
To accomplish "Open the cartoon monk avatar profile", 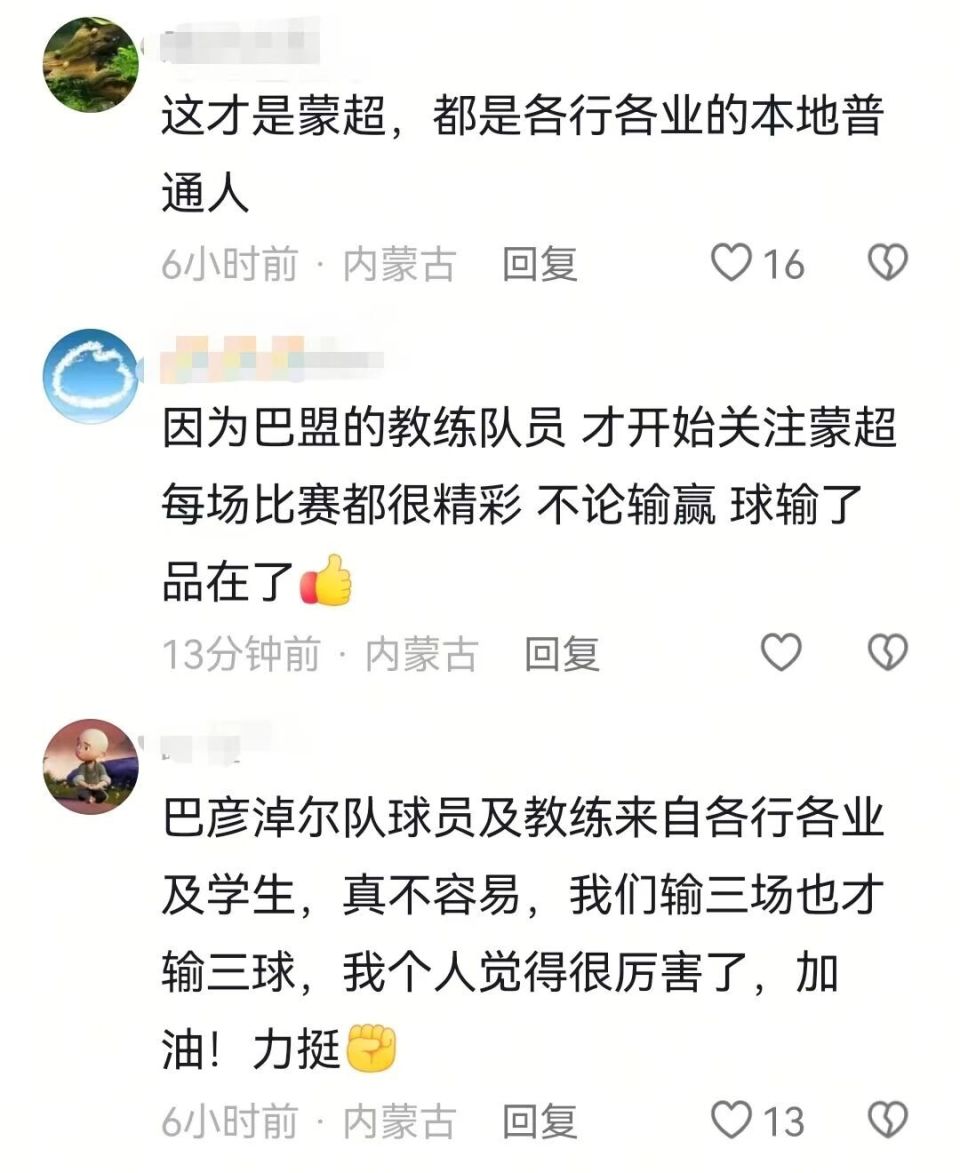I will [90, 767].
